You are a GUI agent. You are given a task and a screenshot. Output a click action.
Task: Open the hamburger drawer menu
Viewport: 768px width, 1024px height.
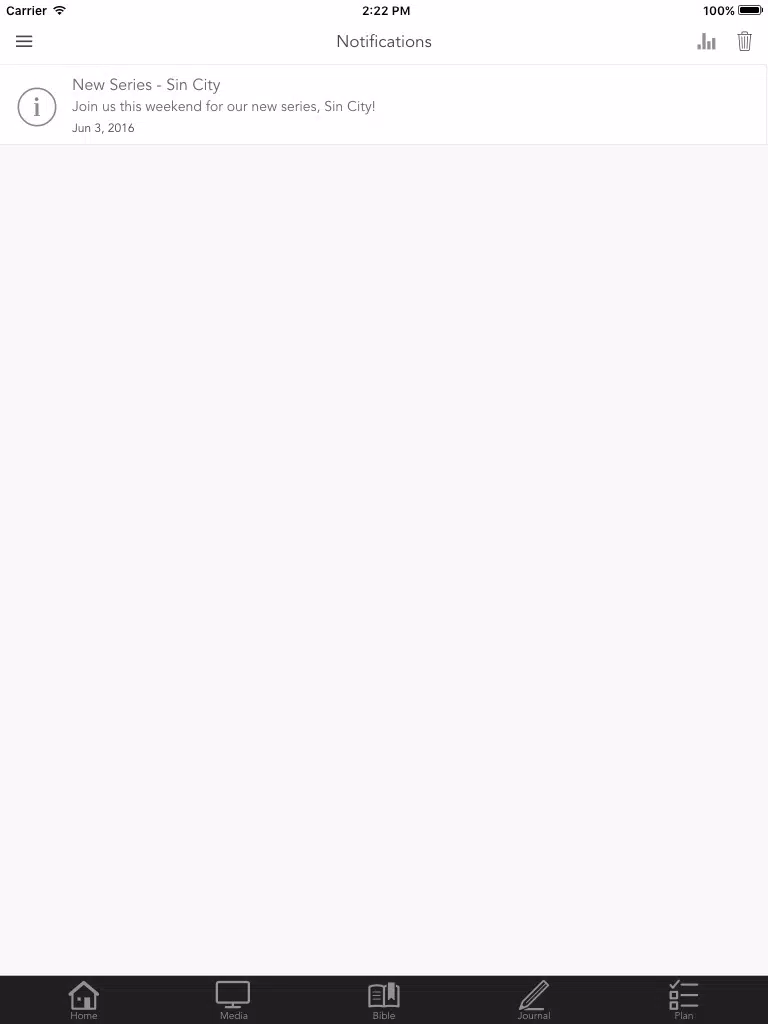click(24, 41)
